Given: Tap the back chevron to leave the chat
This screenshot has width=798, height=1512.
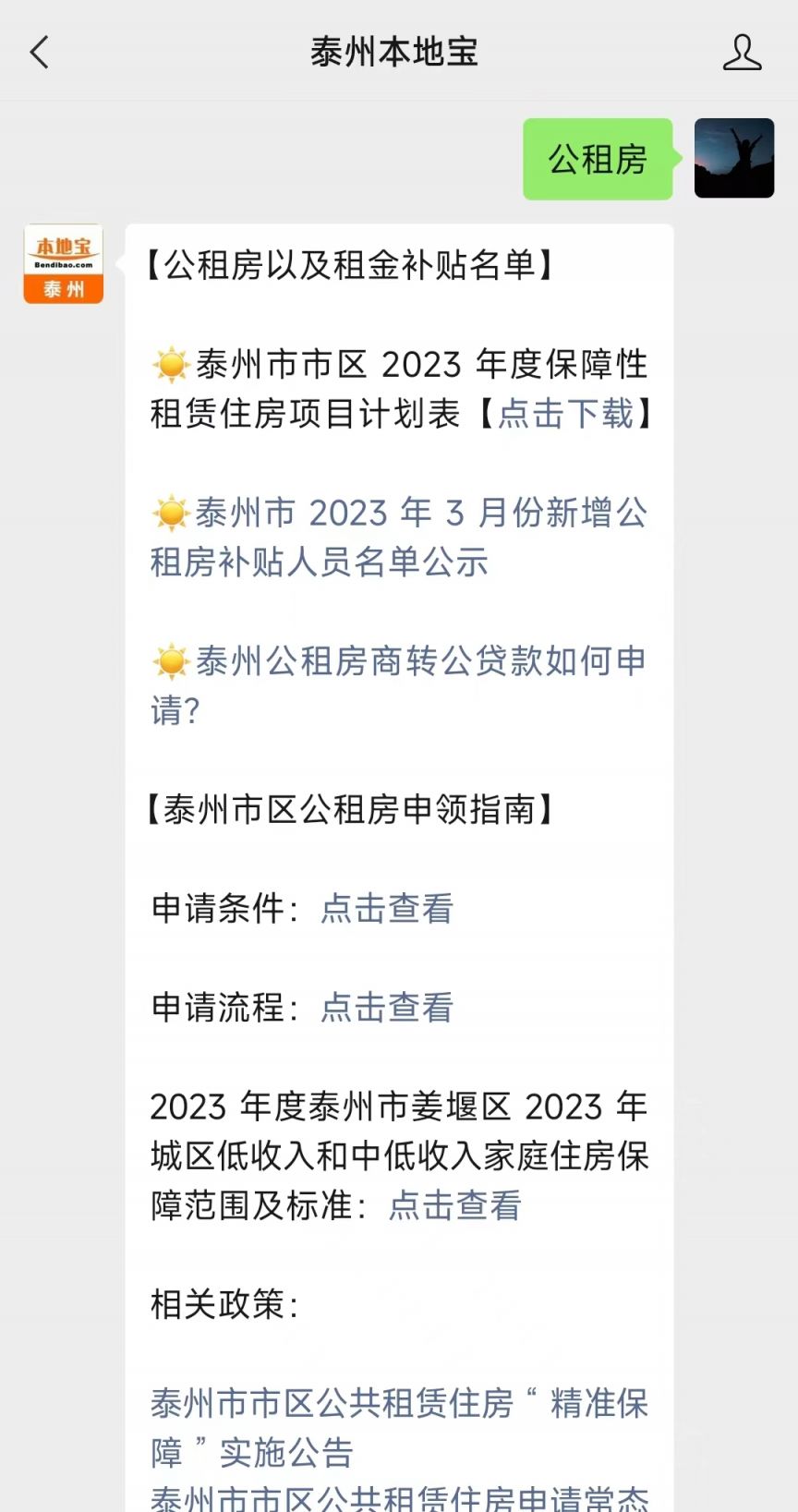Looking at the screenshot, I should click(39, 53).
